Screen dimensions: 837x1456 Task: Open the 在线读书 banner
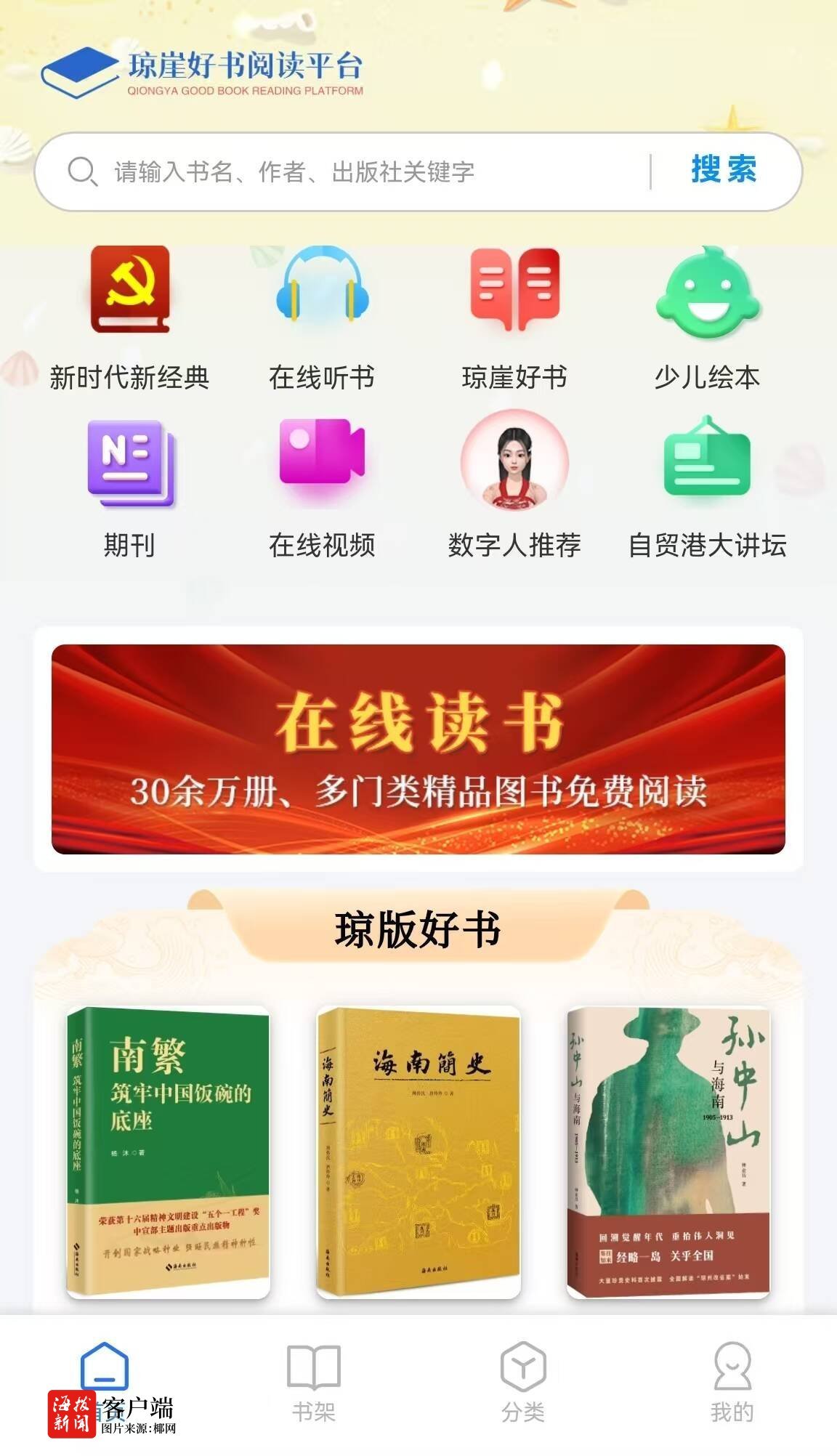click(x=418, y=748)
